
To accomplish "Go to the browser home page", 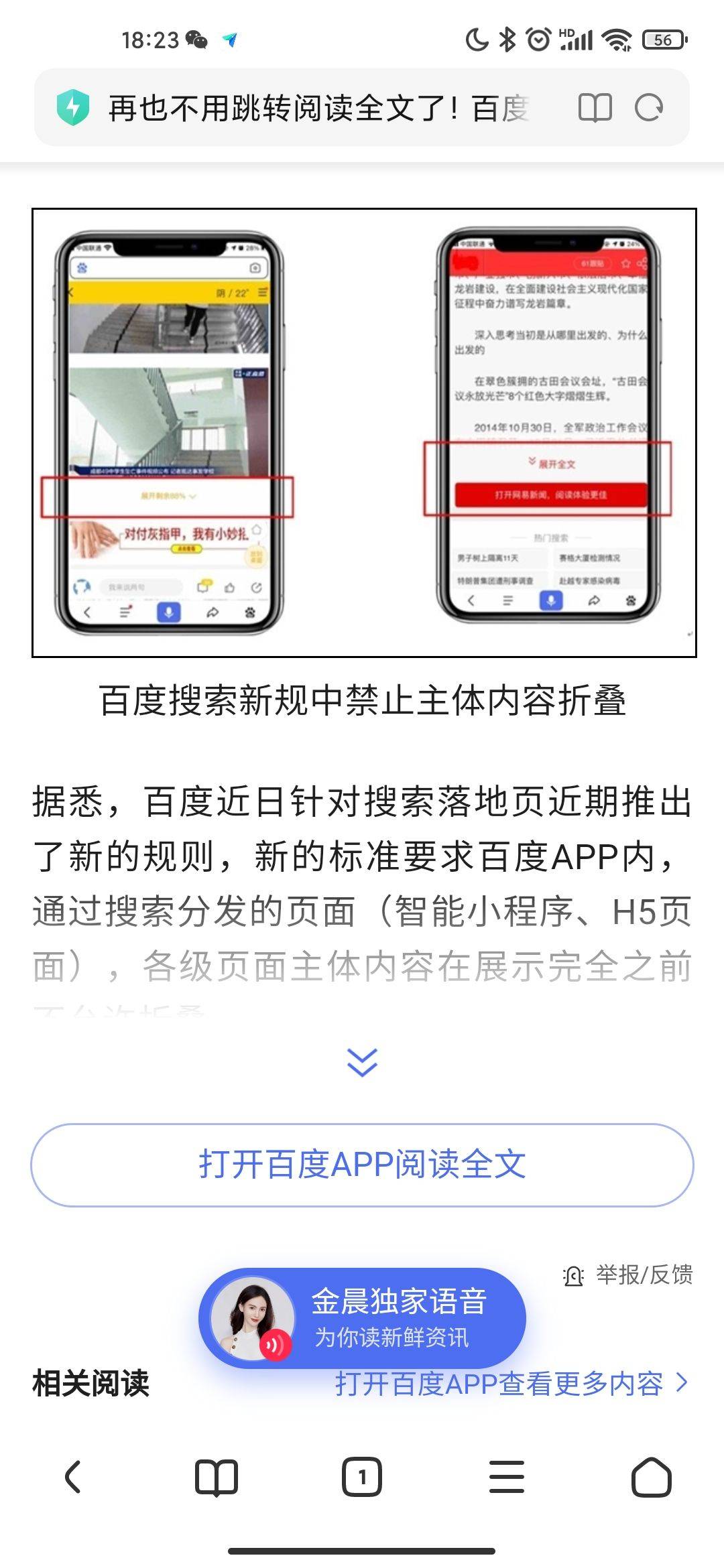I will pyautogui.click(x=651, y=1477).
